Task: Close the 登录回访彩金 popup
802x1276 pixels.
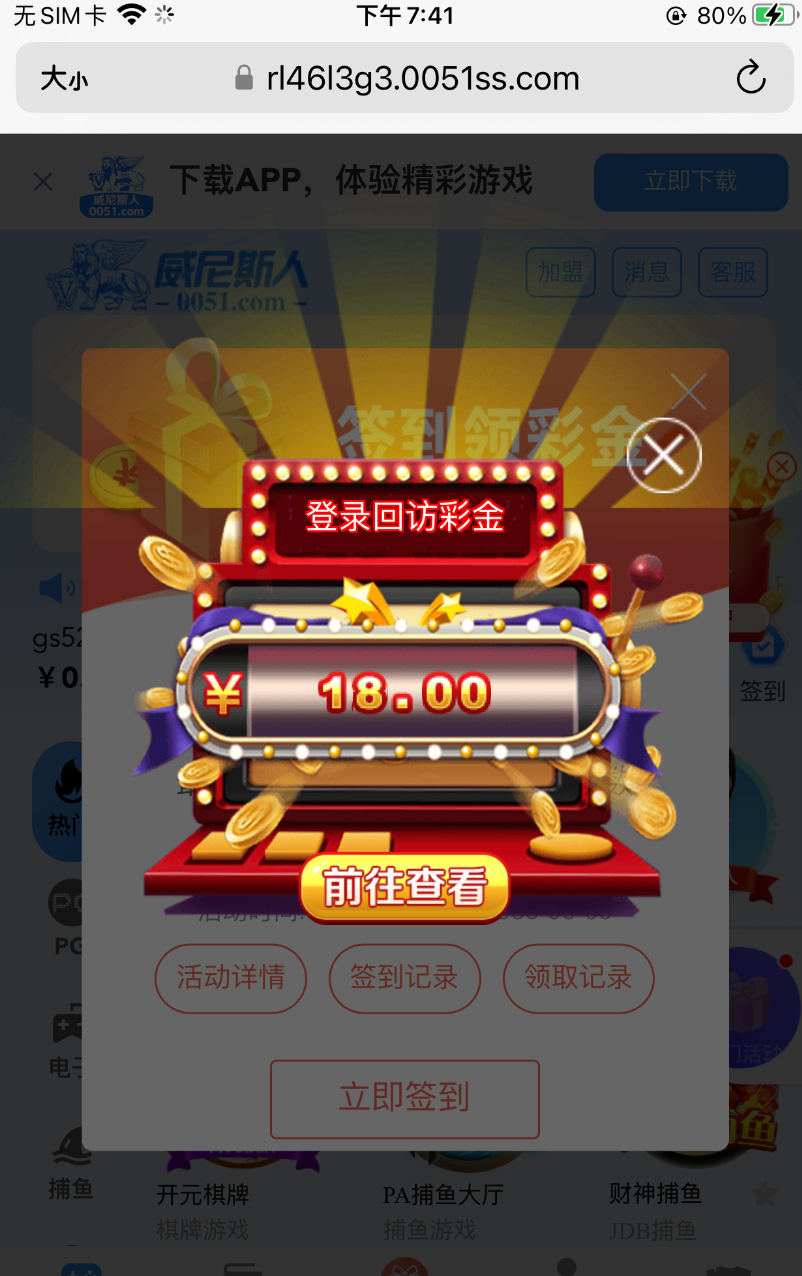Action: 664,456
